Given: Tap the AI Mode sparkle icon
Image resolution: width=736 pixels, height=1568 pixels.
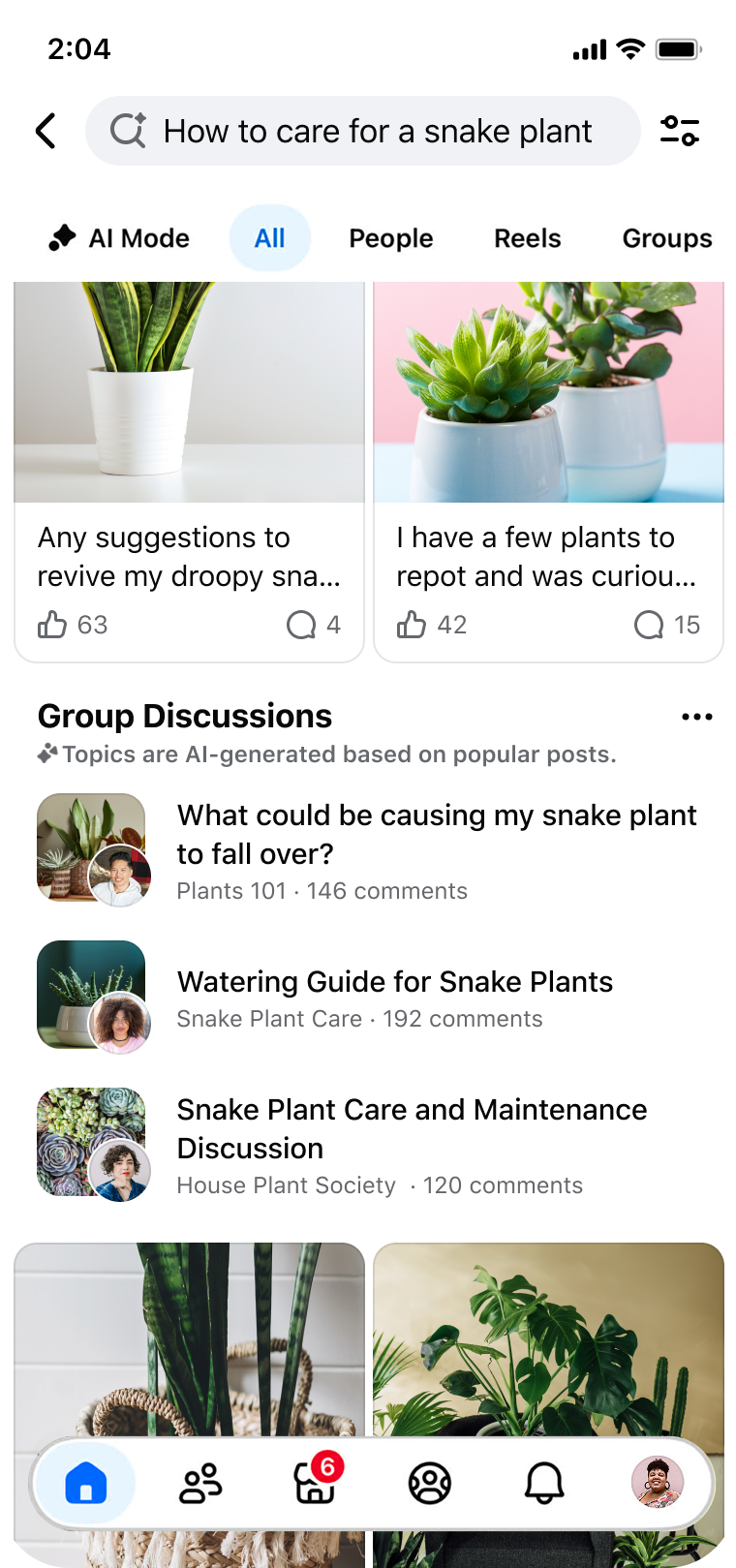Looking at the screenshot, I should (x=60, y=237).
